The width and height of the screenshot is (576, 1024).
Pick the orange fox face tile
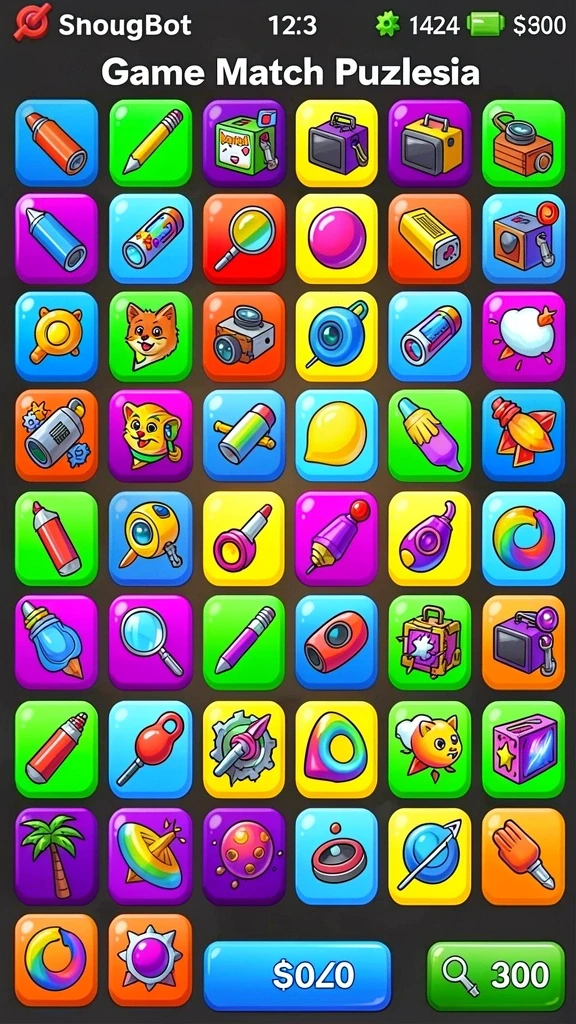[150, 336]
